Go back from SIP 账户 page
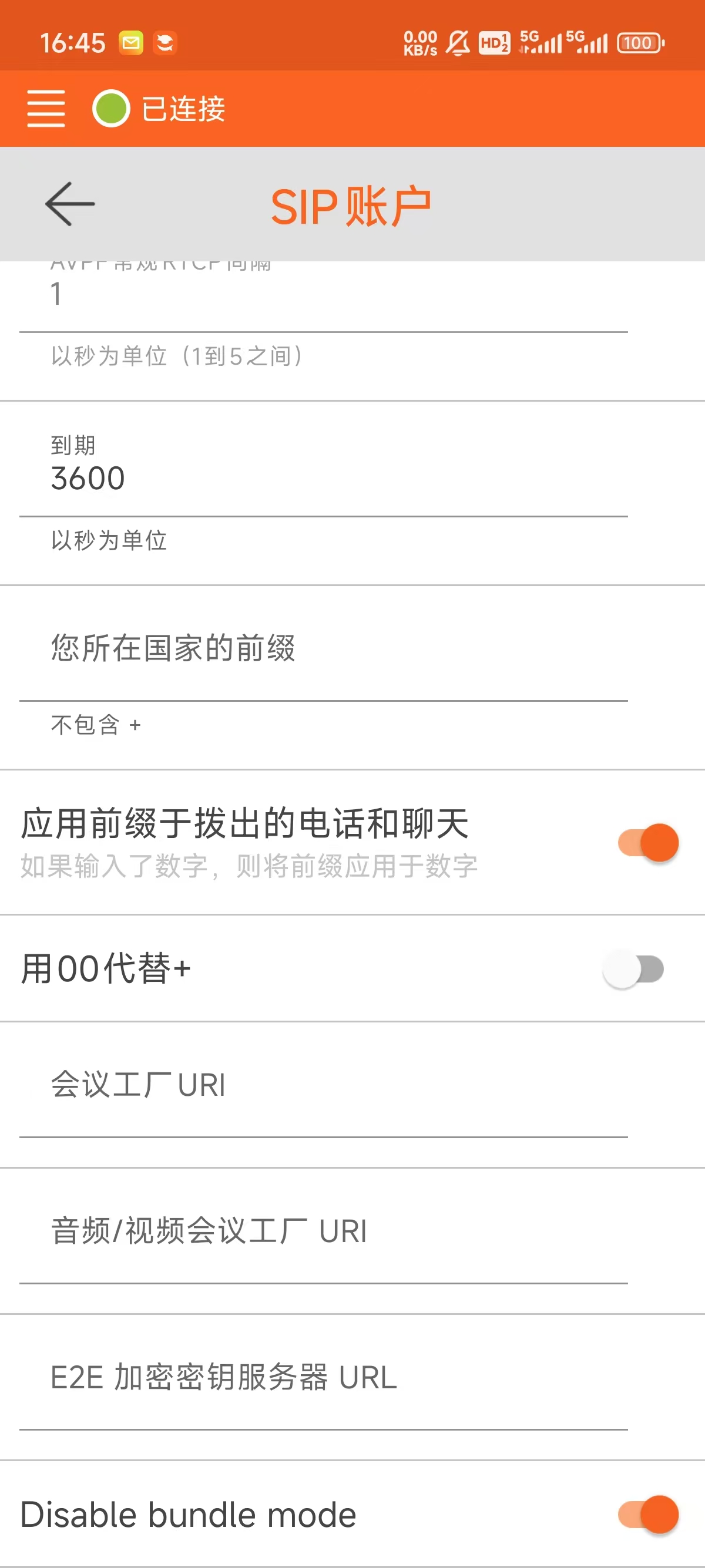 coord(70,204)
